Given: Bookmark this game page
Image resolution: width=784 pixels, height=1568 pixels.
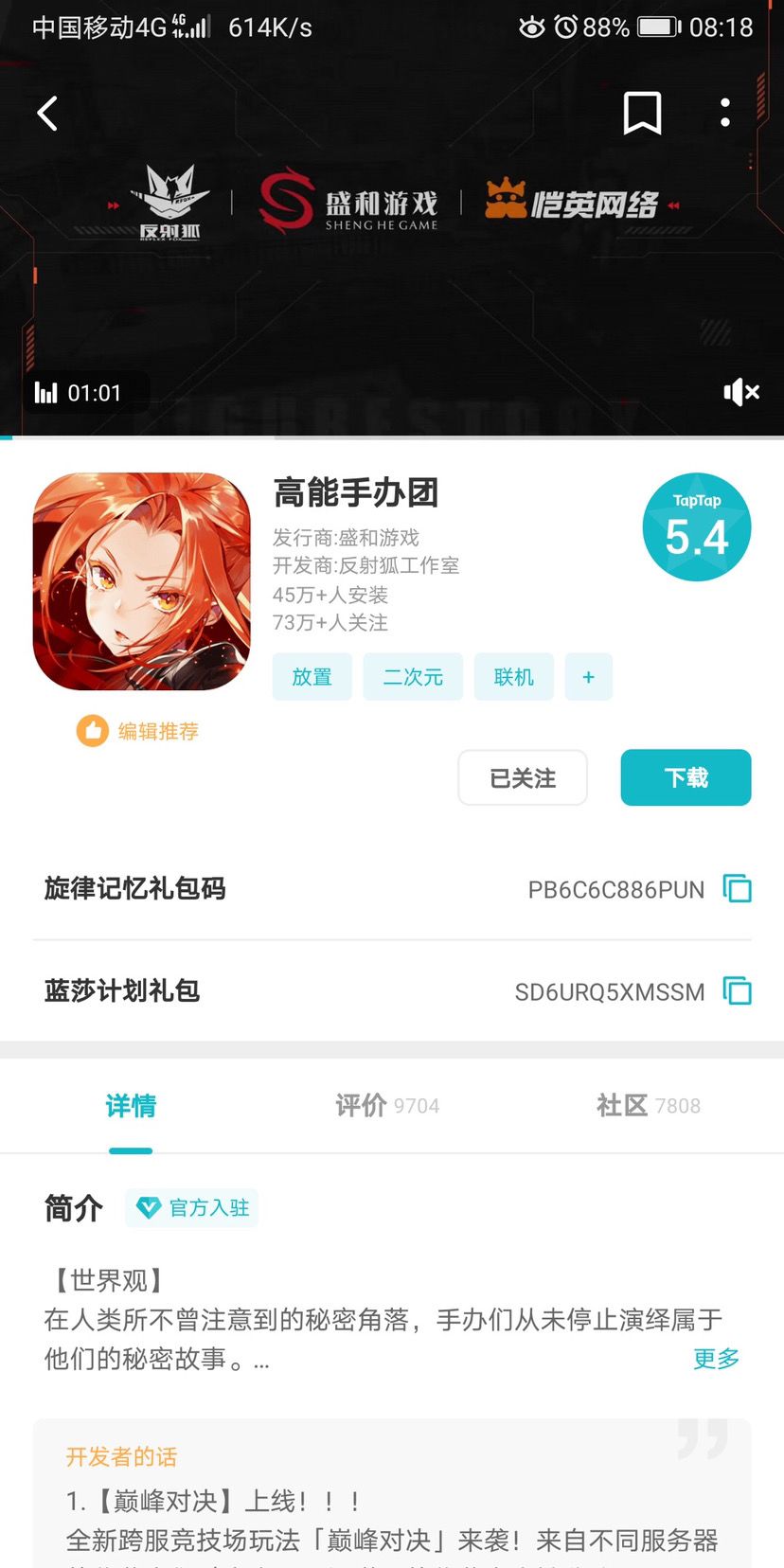Looking at the screenshot, I should [642, 114].
